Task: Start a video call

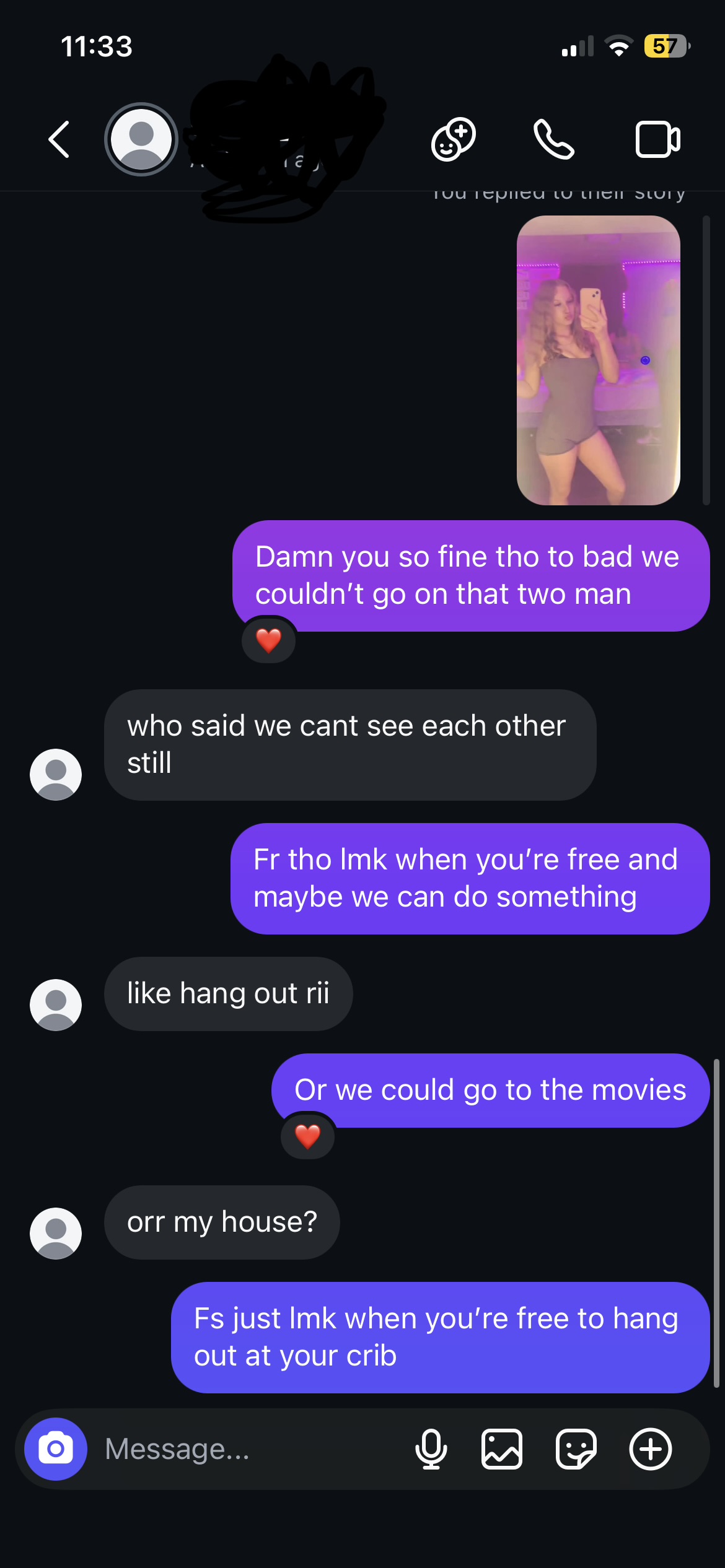Action: click(657, 139)
